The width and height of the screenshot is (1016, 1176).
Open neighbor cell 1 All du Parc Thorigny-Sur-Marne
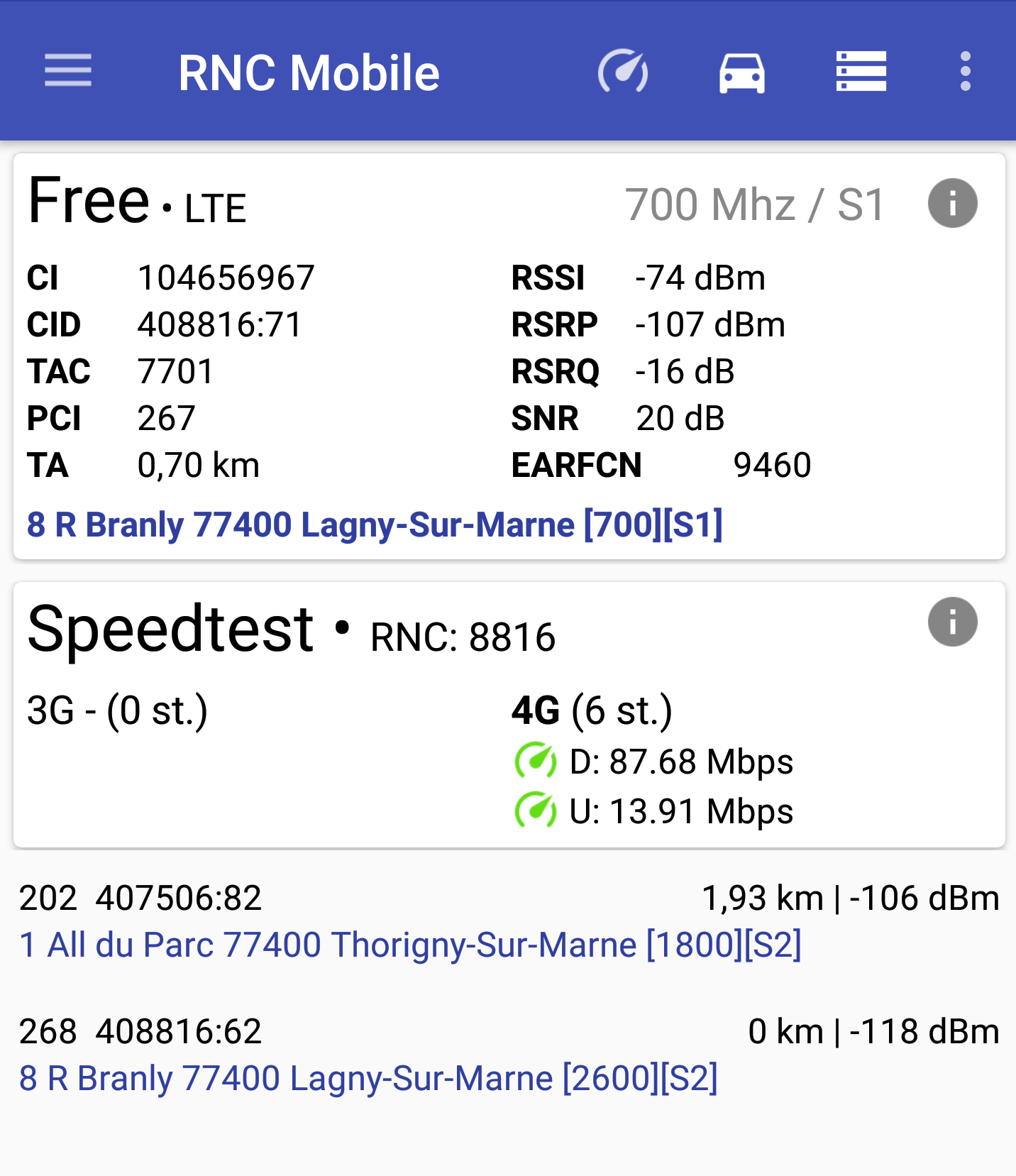(410, 945)
